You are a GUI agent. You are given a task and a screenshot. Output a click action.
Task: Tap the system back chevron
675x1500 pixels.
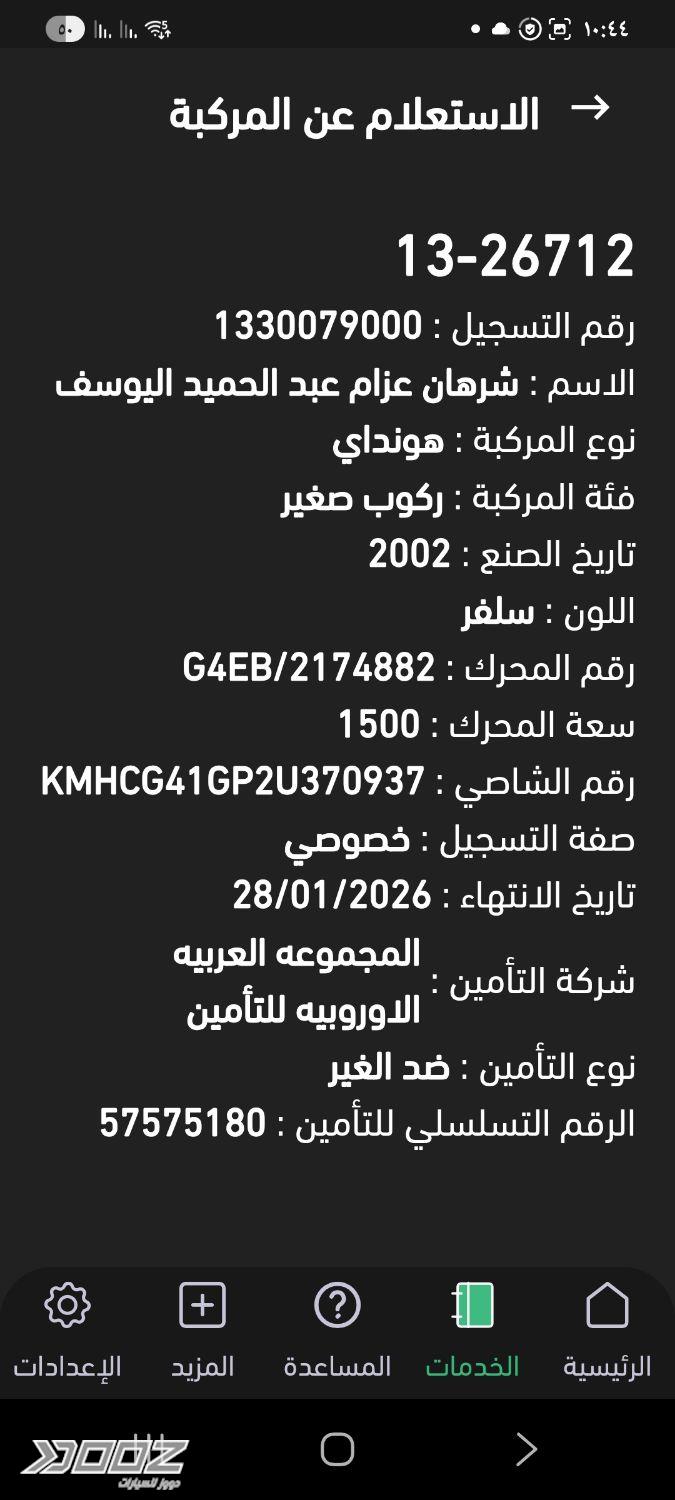pyautogui.click(x=526, y=1449)
